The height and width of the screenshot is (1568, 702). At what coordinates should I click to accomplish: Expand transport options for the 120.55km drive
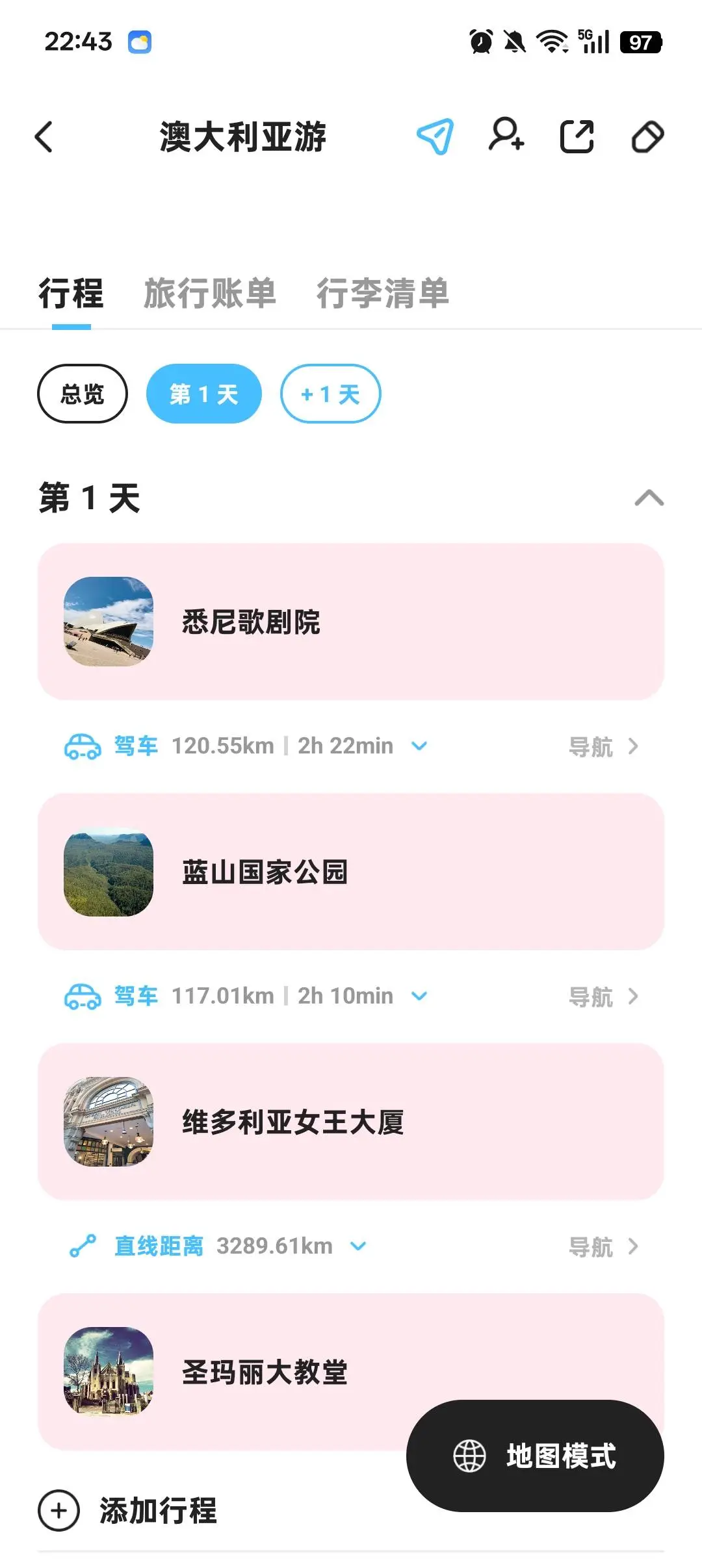point(419,746)
